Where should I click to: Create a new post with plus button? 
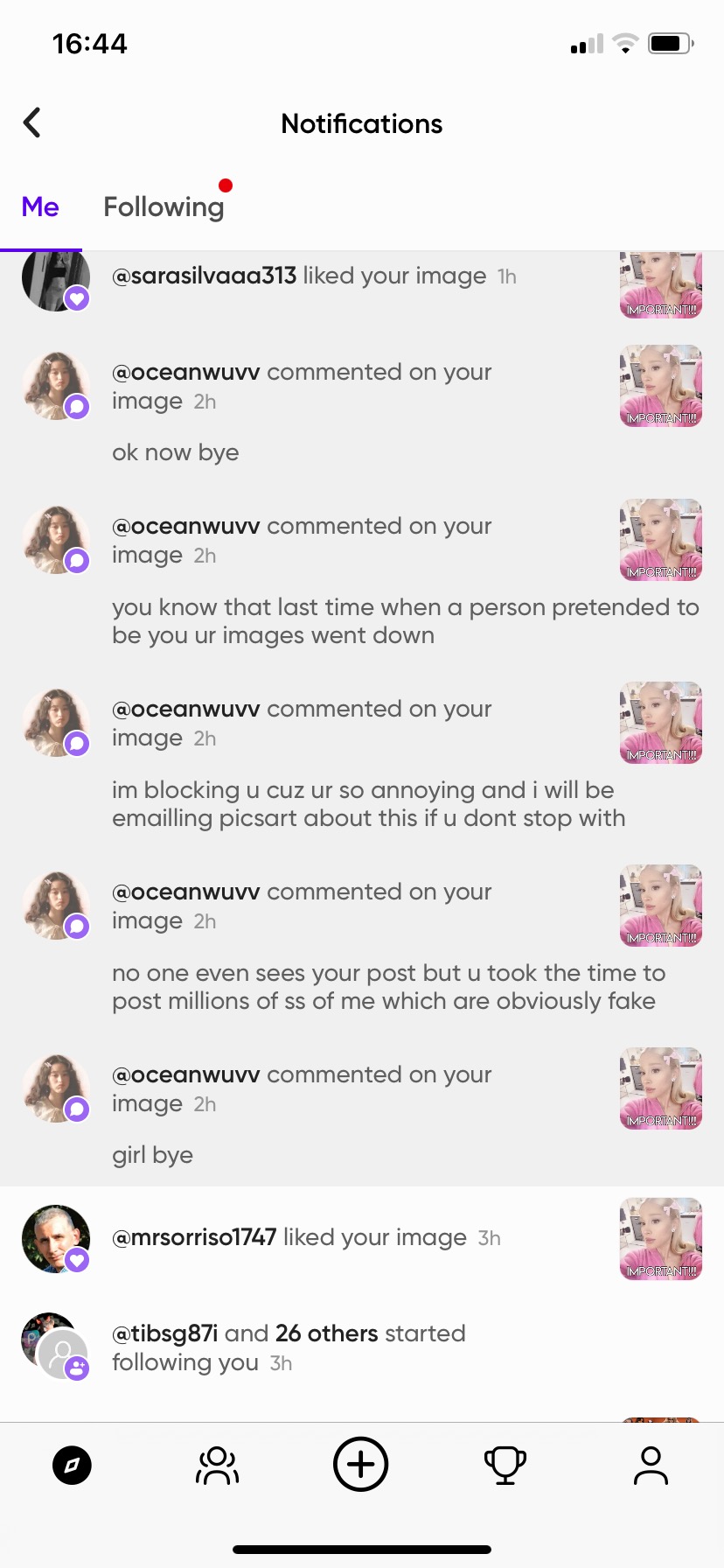coord(361,1464)
